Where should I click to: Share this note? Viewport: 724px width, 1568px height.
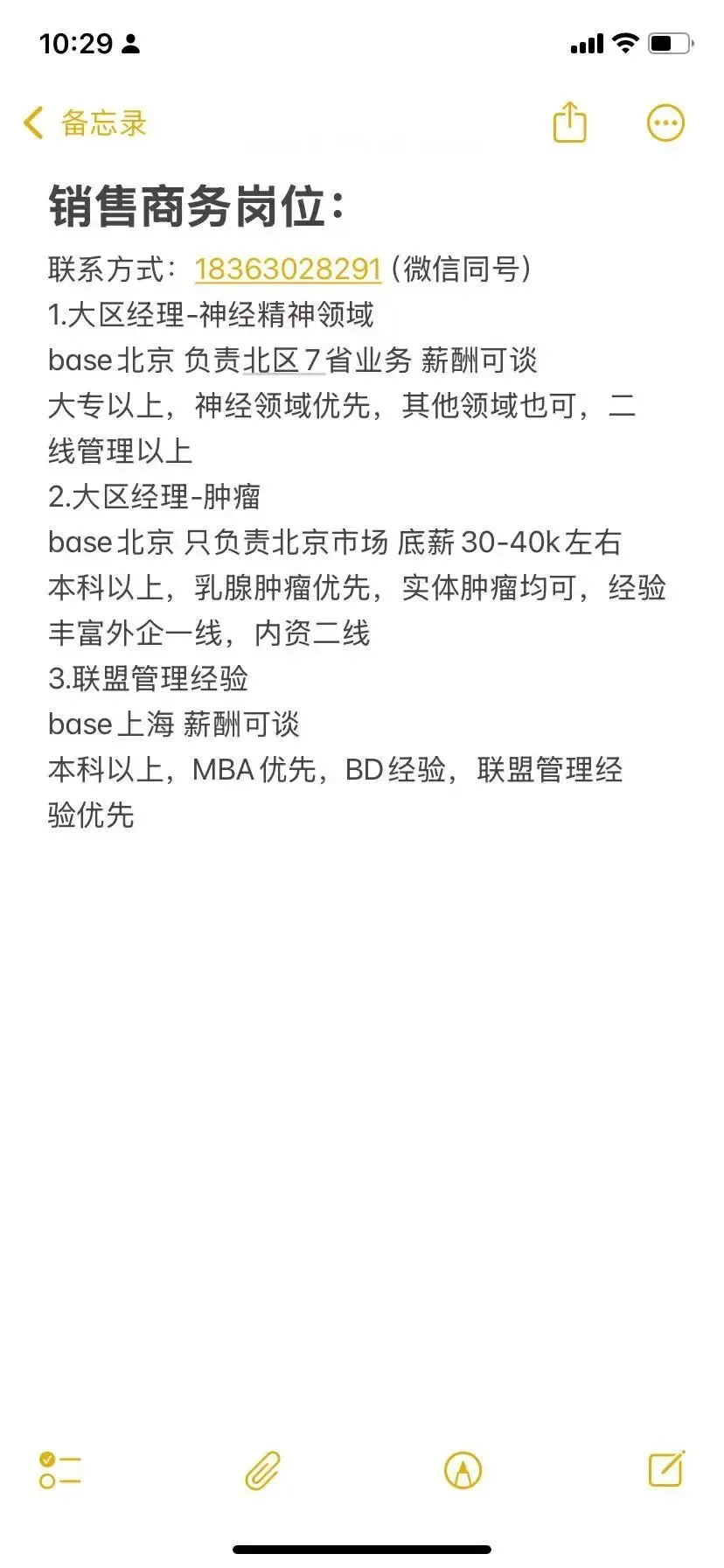[x=569, y=122]
